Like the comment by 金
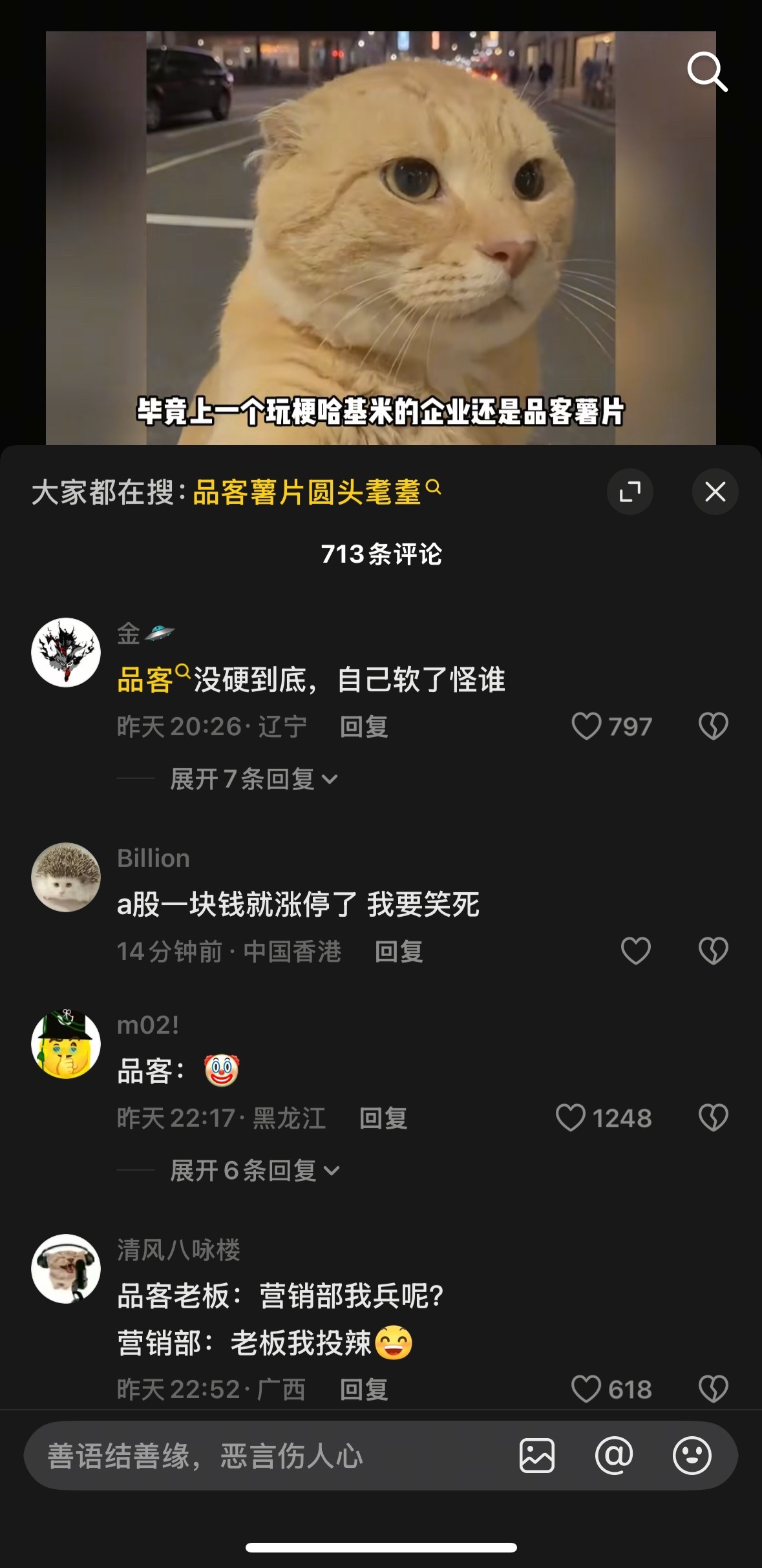The width and height of the screenshot is (762, 1568). (x=587, y=726)
